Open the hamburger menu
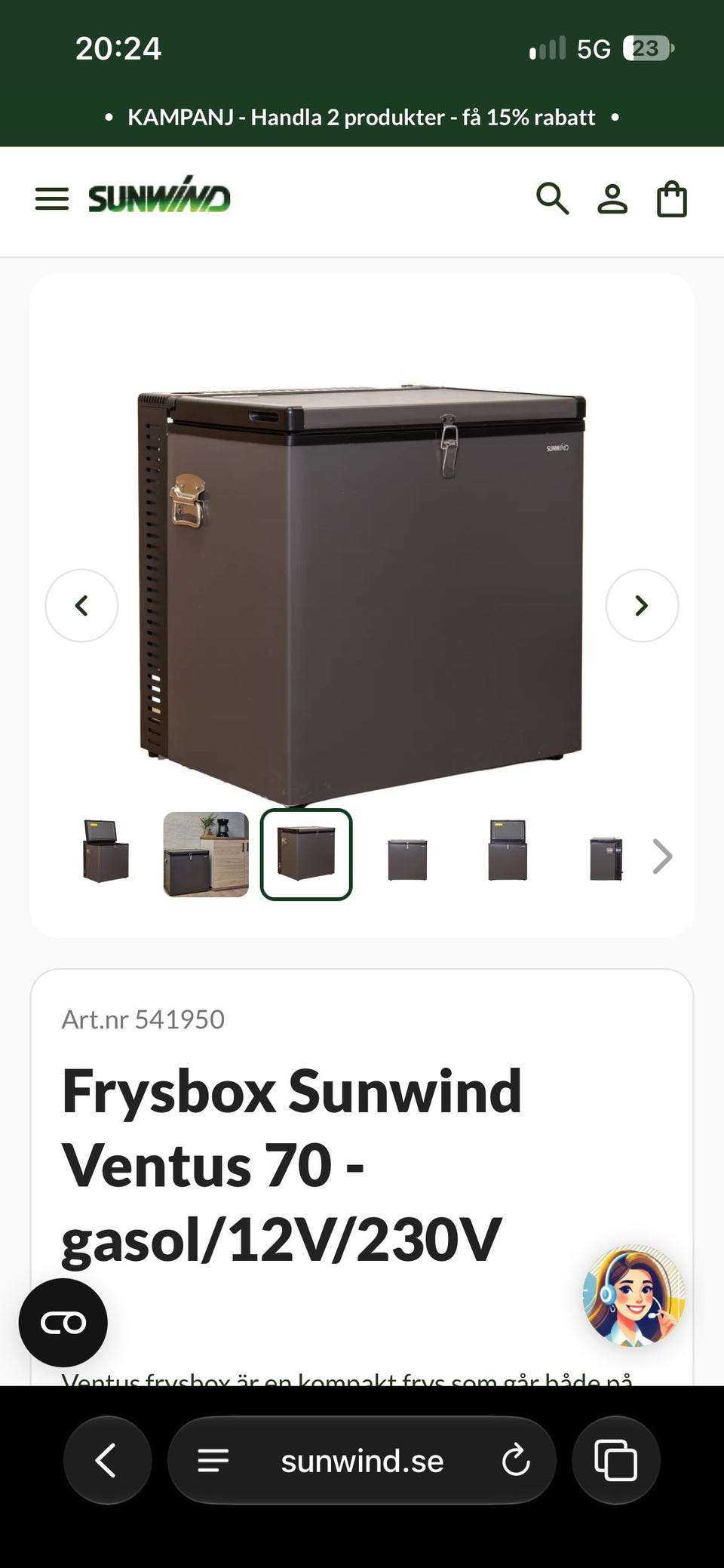Screen dimensions: 724x1568 click(x=52, y=199)
